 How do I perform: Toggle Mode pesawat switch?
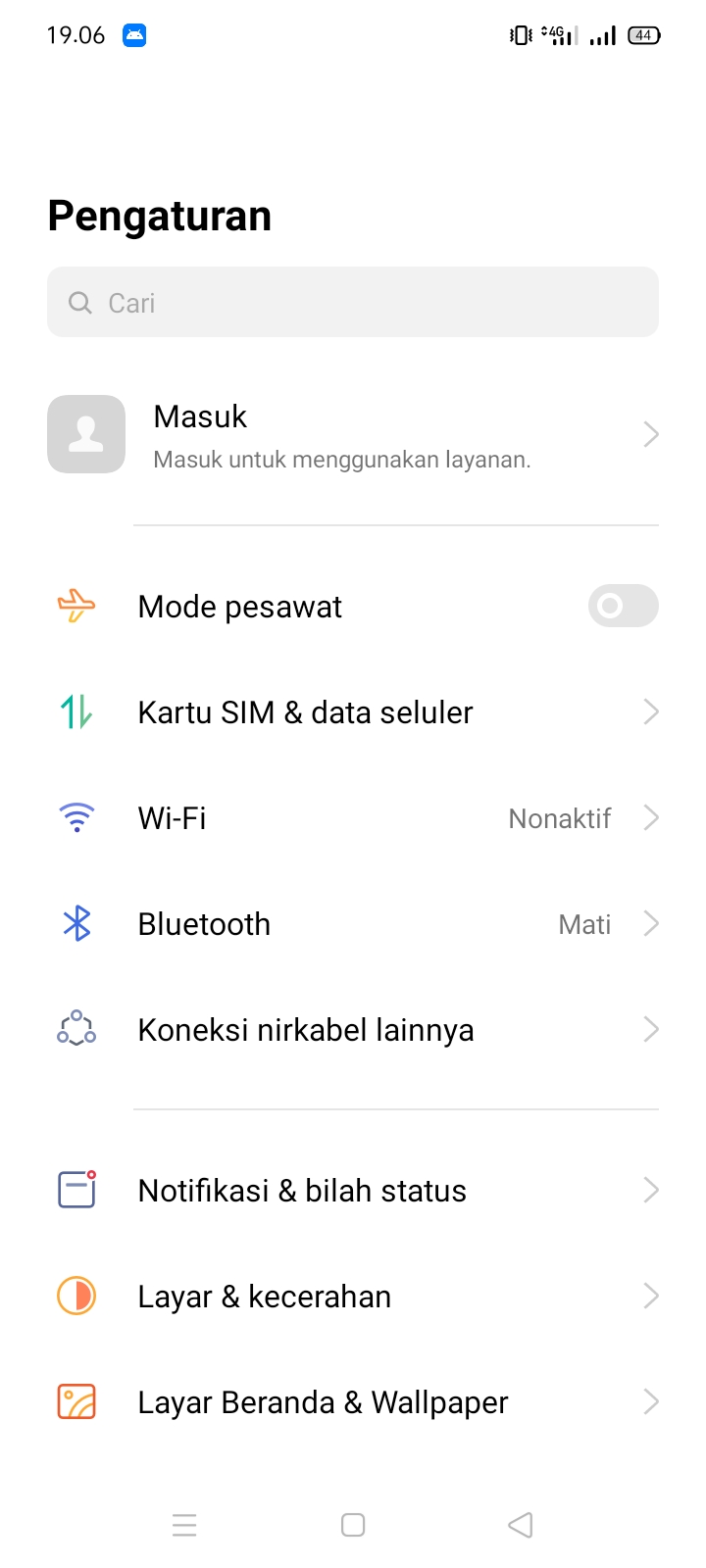coord(623,606)
